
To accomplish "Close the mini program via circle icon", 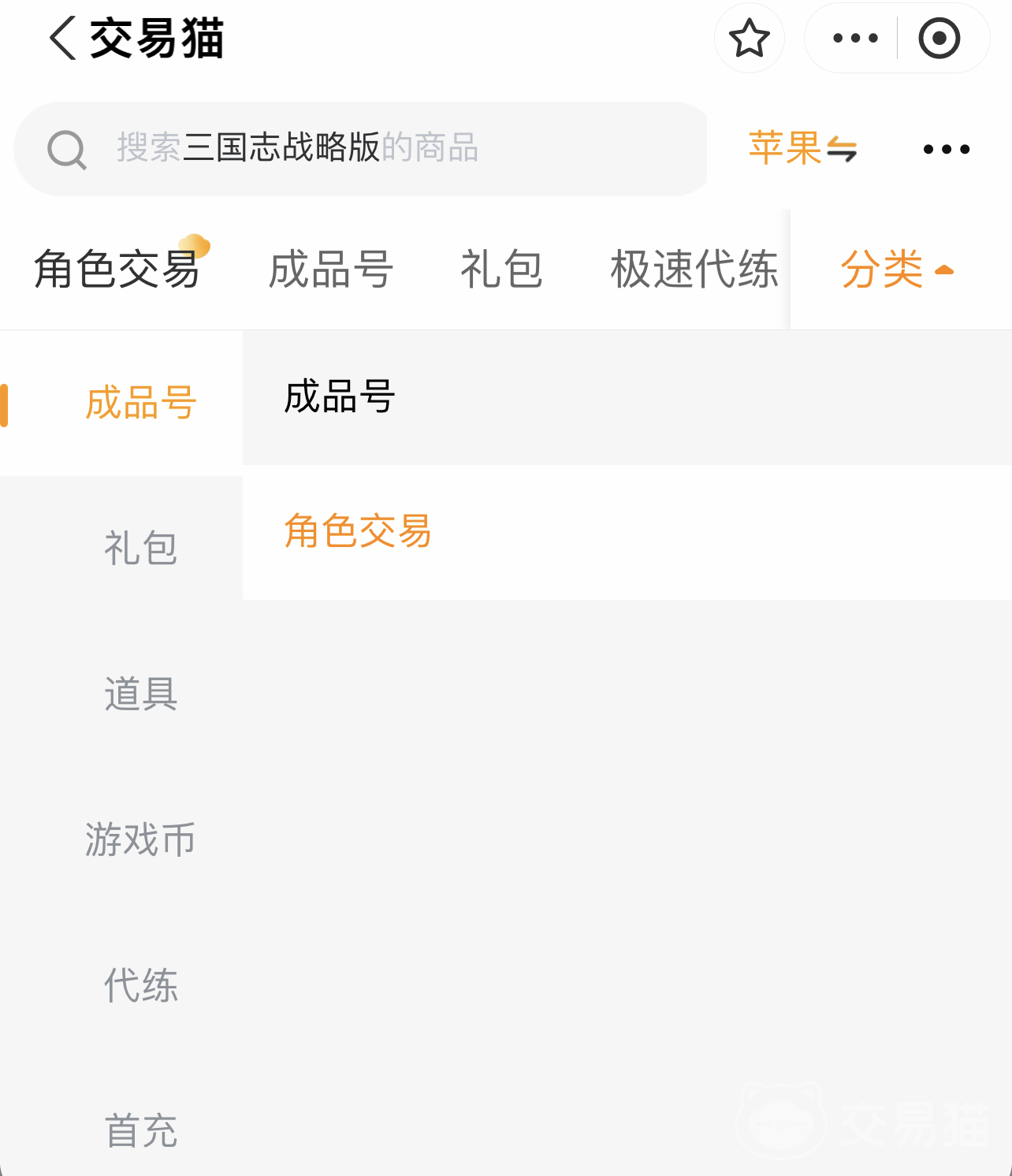I will [x=939, y=39].
